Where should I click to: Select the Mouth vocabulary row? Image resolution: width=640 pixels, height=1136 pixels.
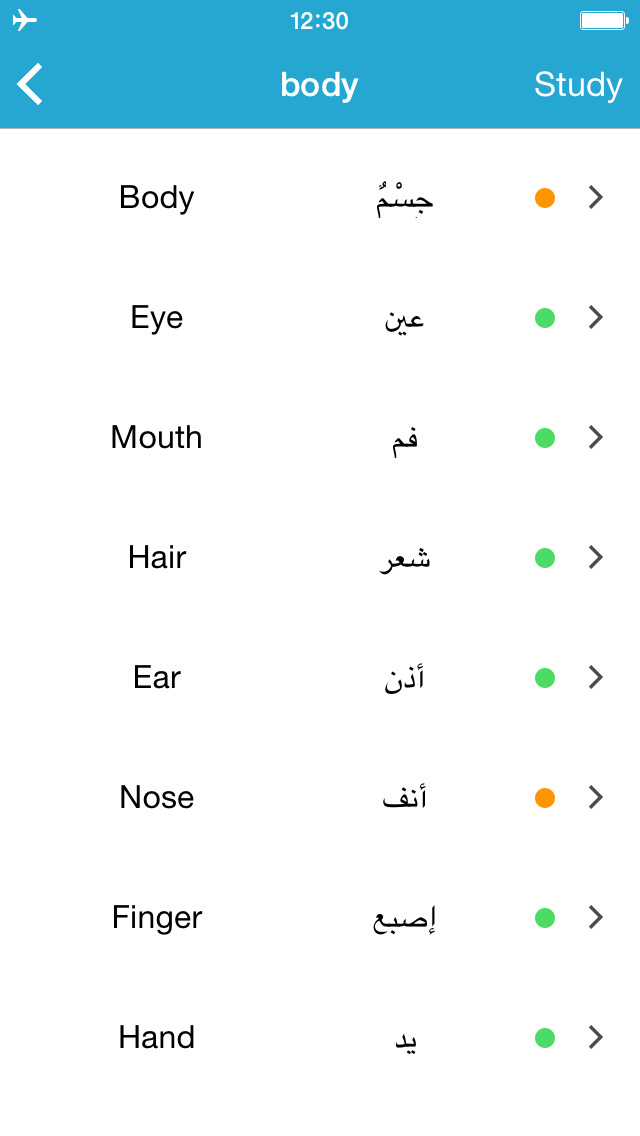320,438
